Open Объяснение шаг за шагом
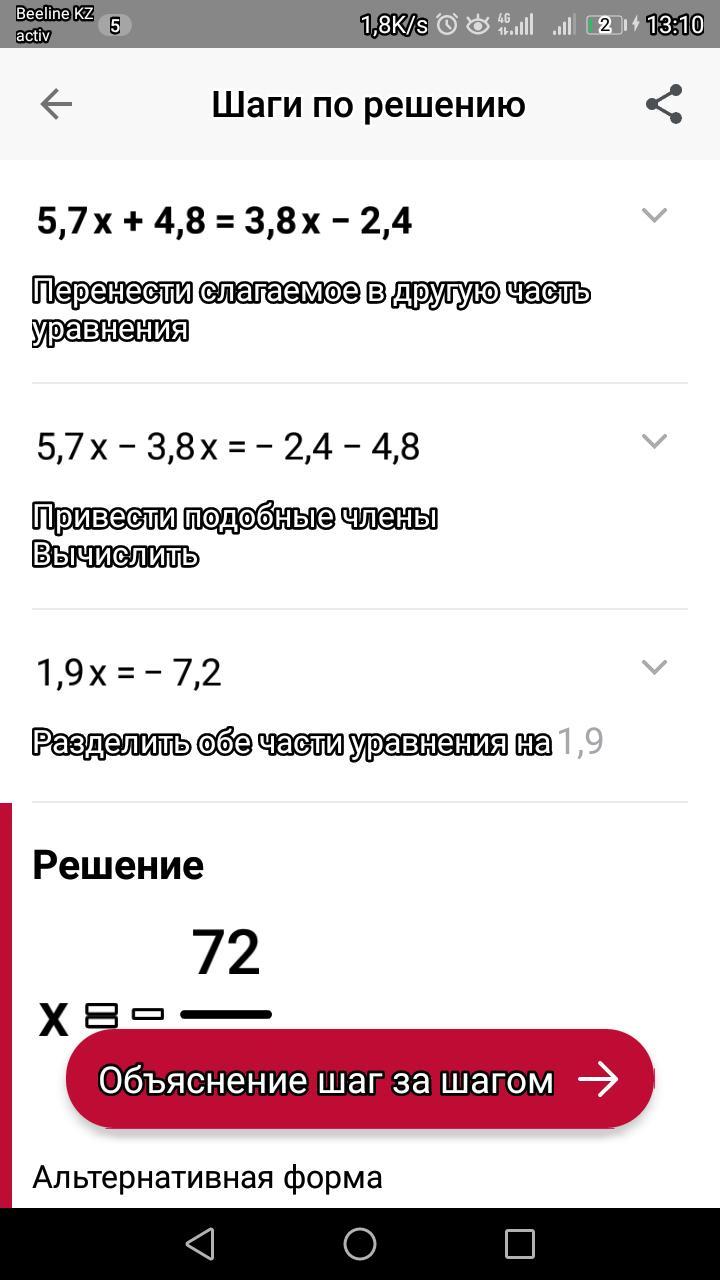This screenshot has height=1280, width=720. (360, 1080)
